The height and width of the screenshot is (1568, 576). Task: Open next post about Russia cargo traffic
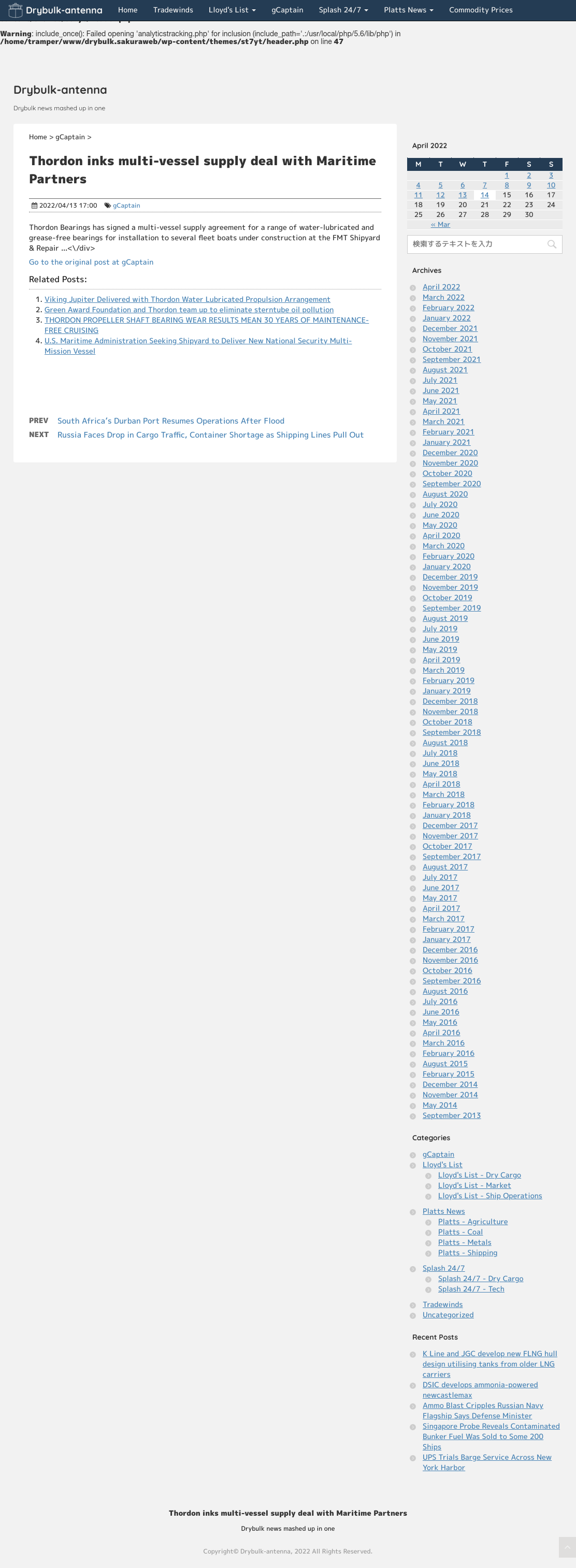tap(210, 434)
